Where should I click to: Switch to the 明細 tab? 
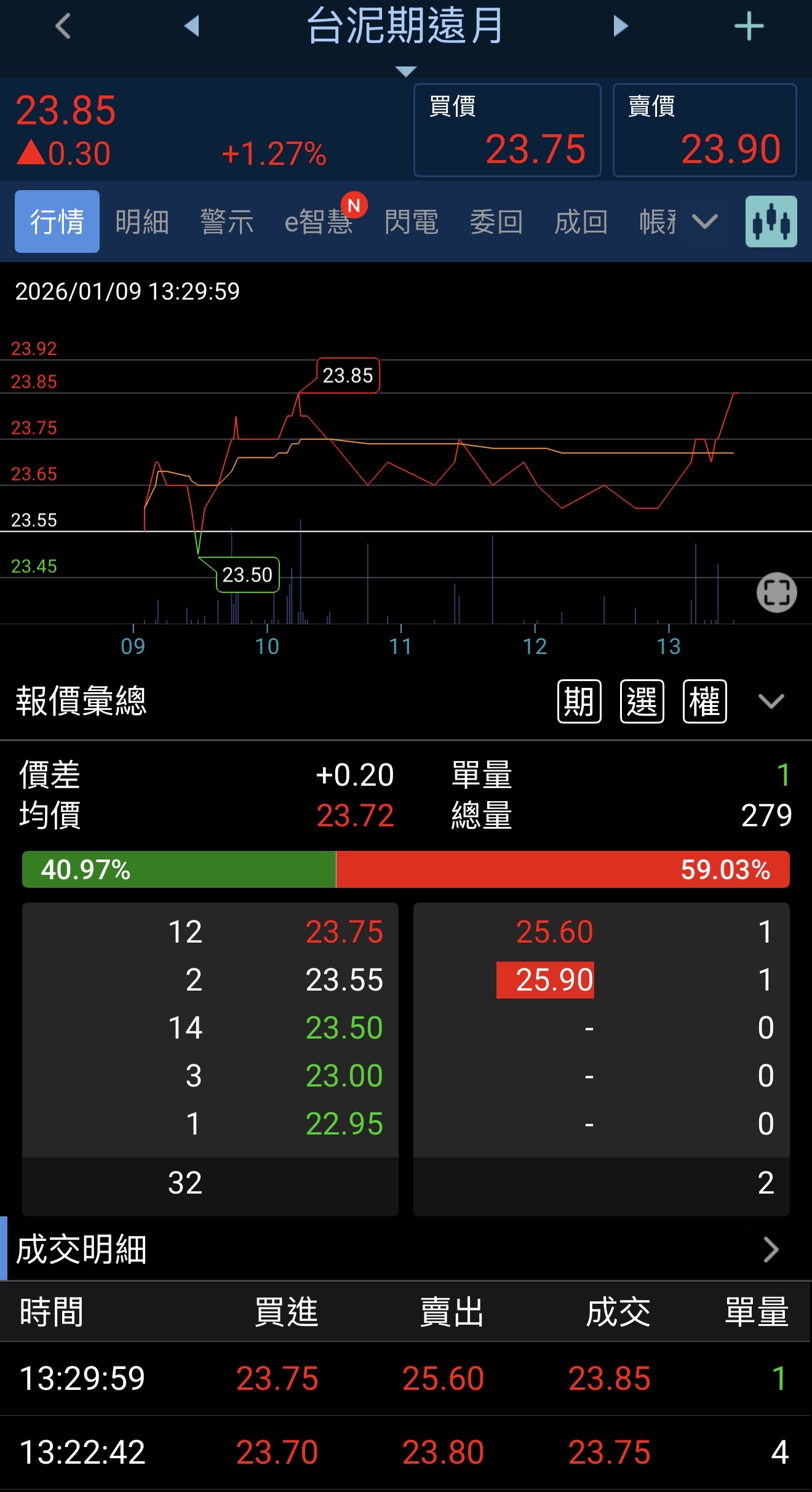point(142,221)
